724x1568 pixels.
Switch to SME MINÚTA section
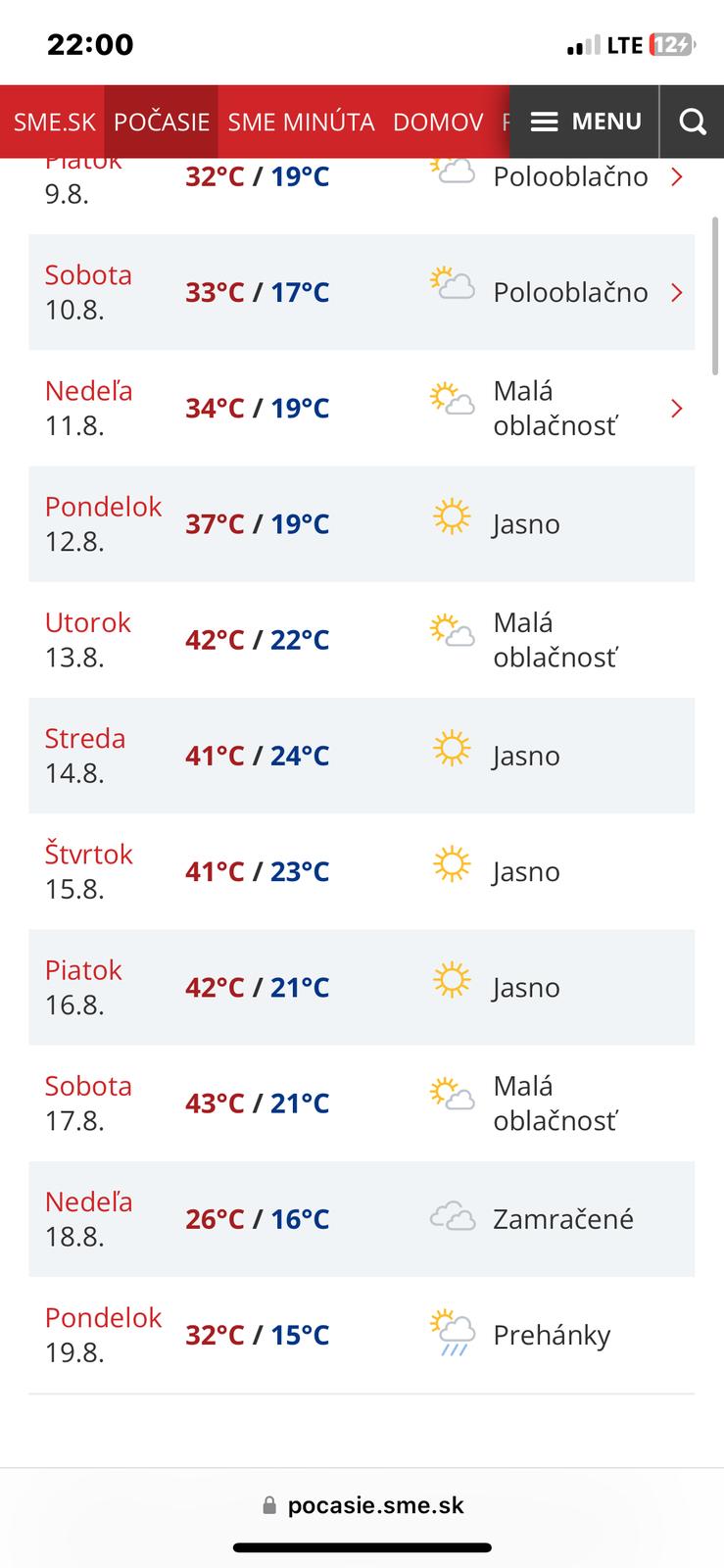pyautogui.click(x=301, y=122)
